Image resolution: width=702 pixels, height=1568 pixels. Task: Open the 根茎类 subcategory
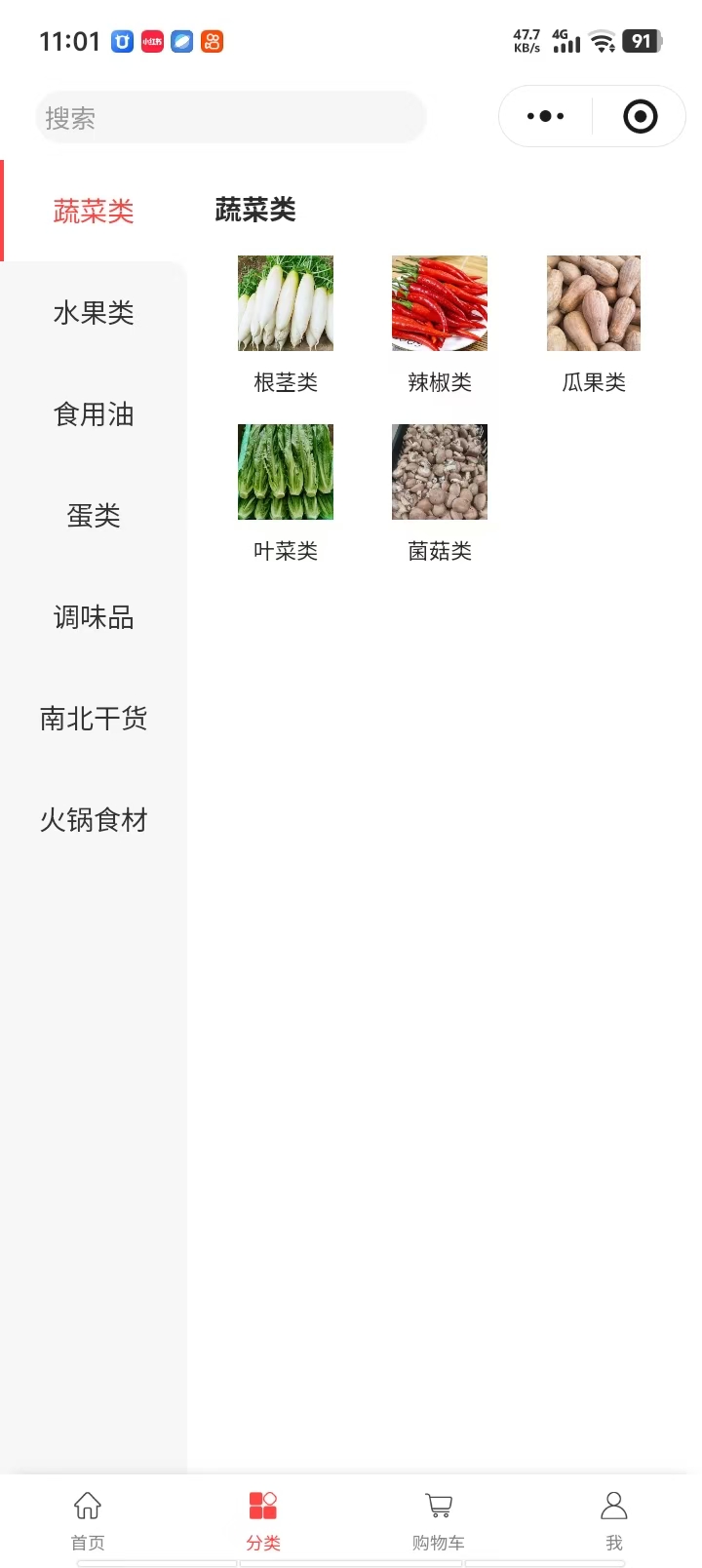286,324
